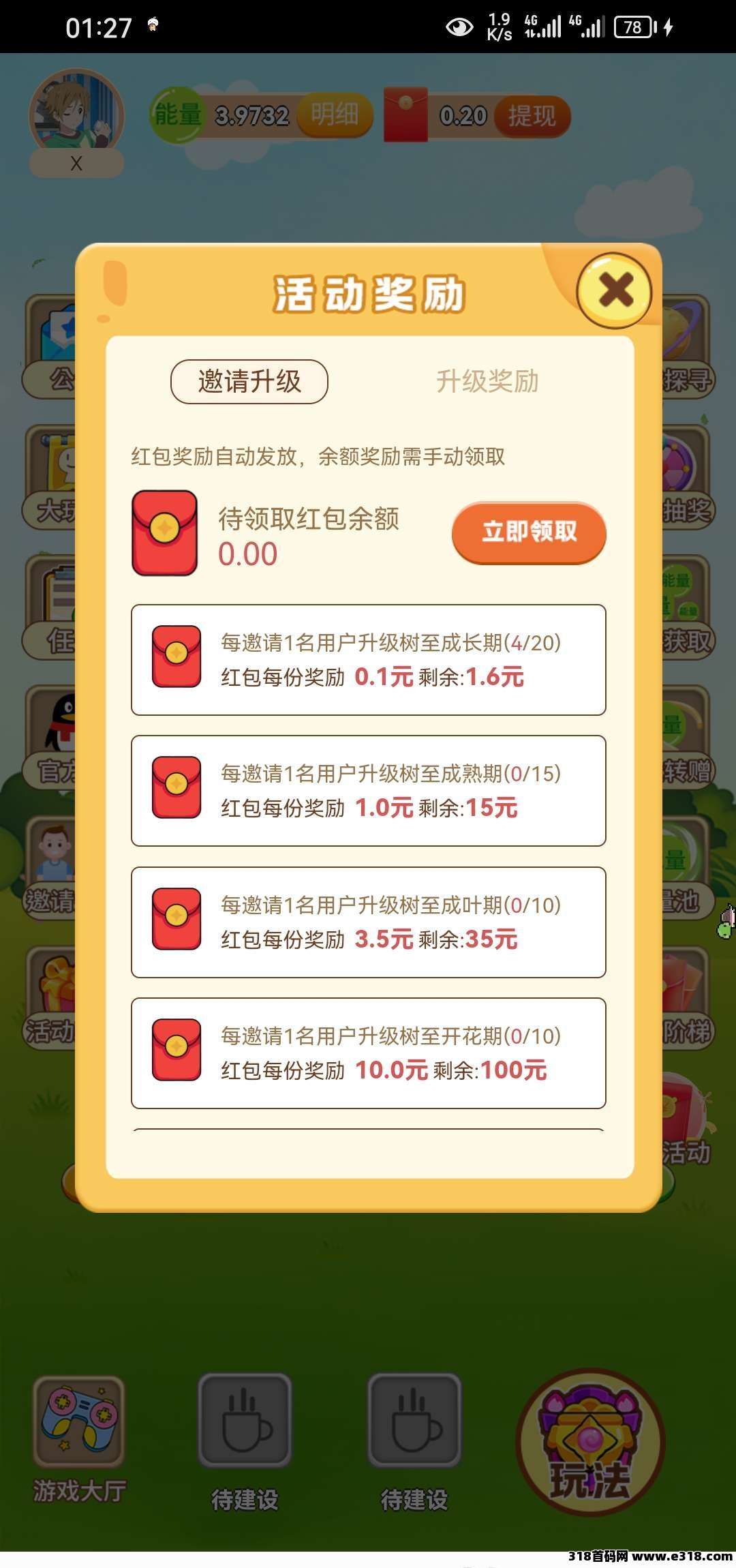Open the 玩法 gameplay guide
Viewport: 736px width, 1568px height.
pyautogui.click(x=590, y=1442)
